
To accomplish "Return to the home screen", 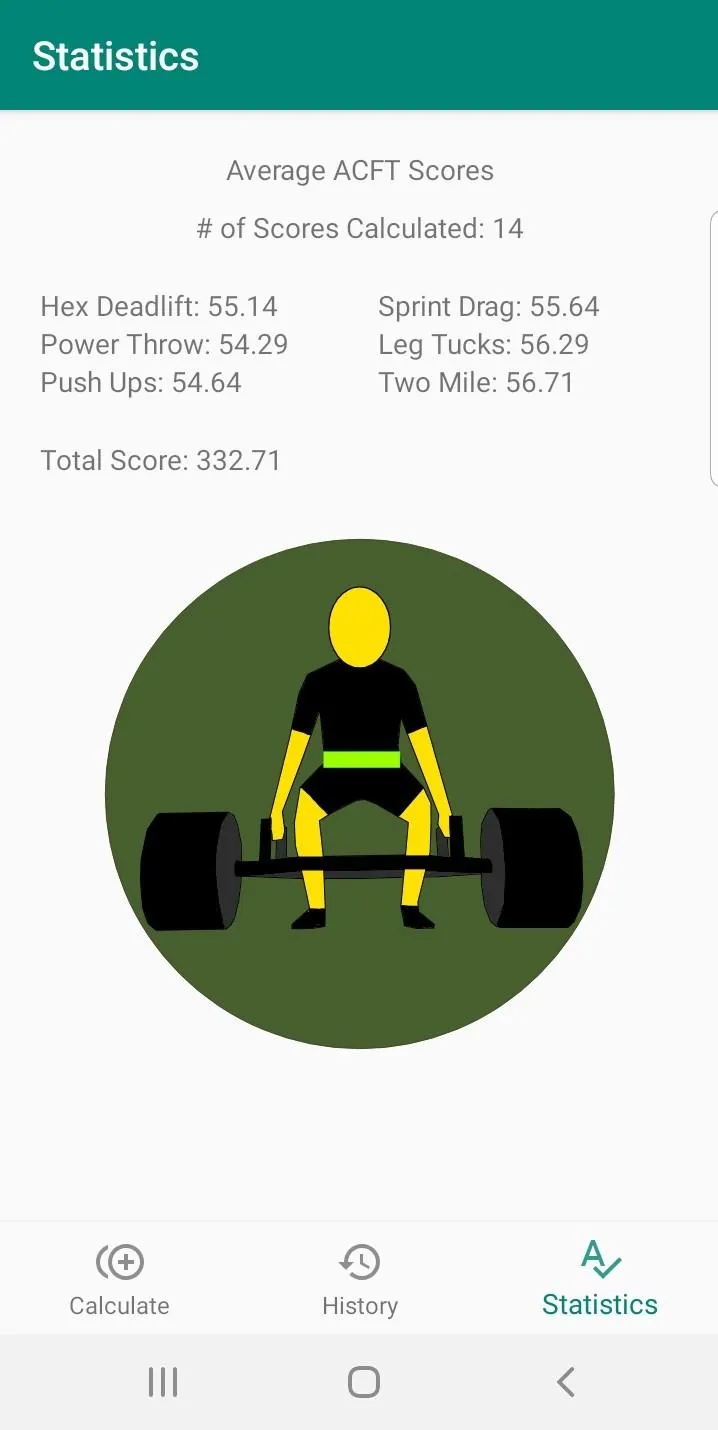I will 363,1382.
